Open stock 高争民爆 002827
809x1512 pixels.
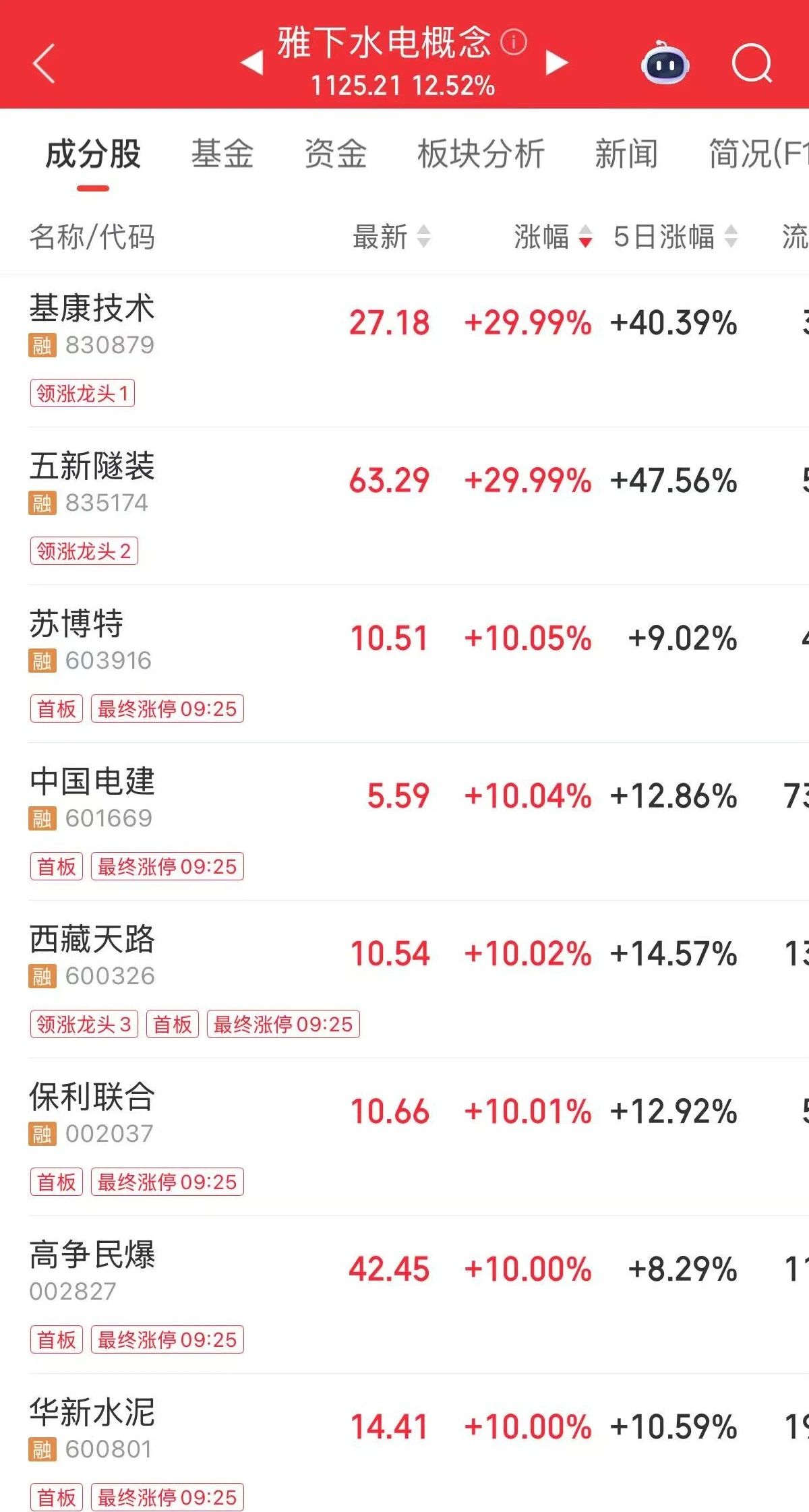click(92, 1270)
